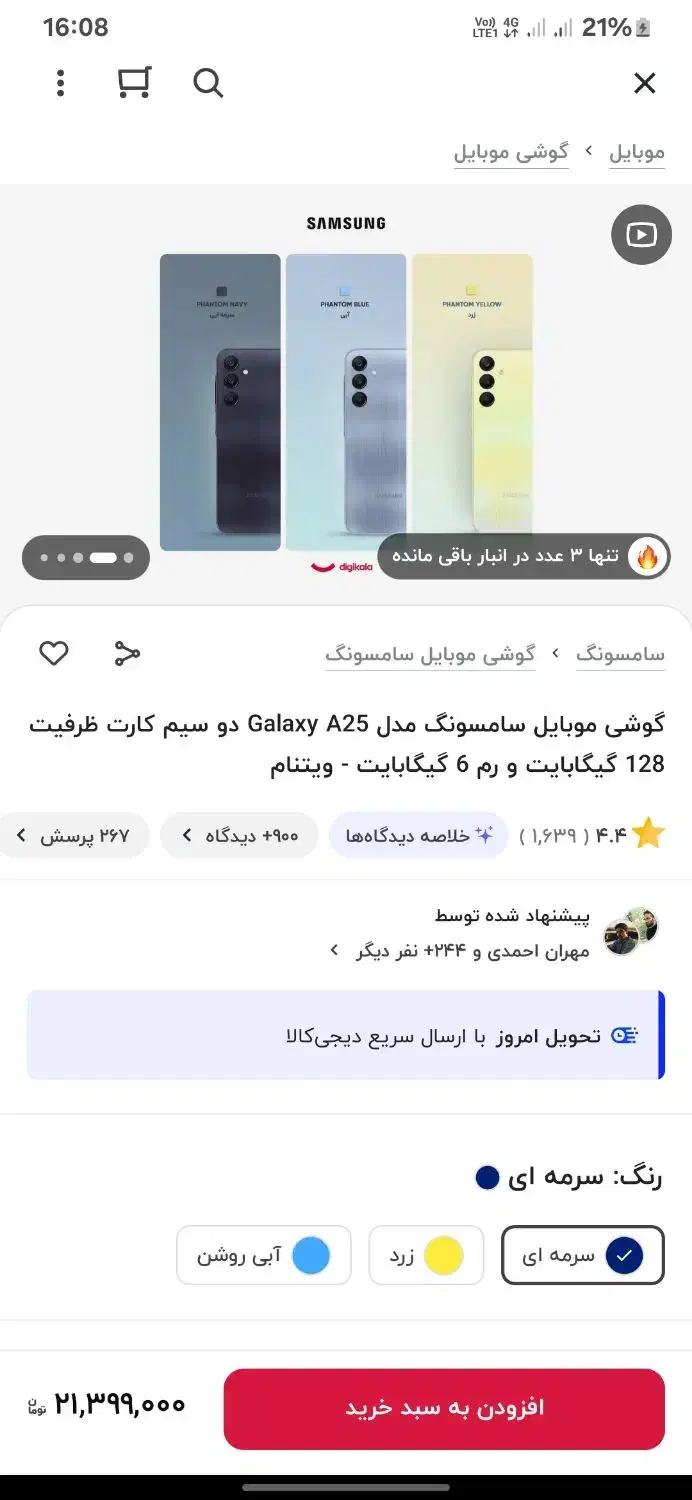The image size is (692, 1500).
Task: Open the گوشی موبایل breadcrumb link
Action: 511,152
